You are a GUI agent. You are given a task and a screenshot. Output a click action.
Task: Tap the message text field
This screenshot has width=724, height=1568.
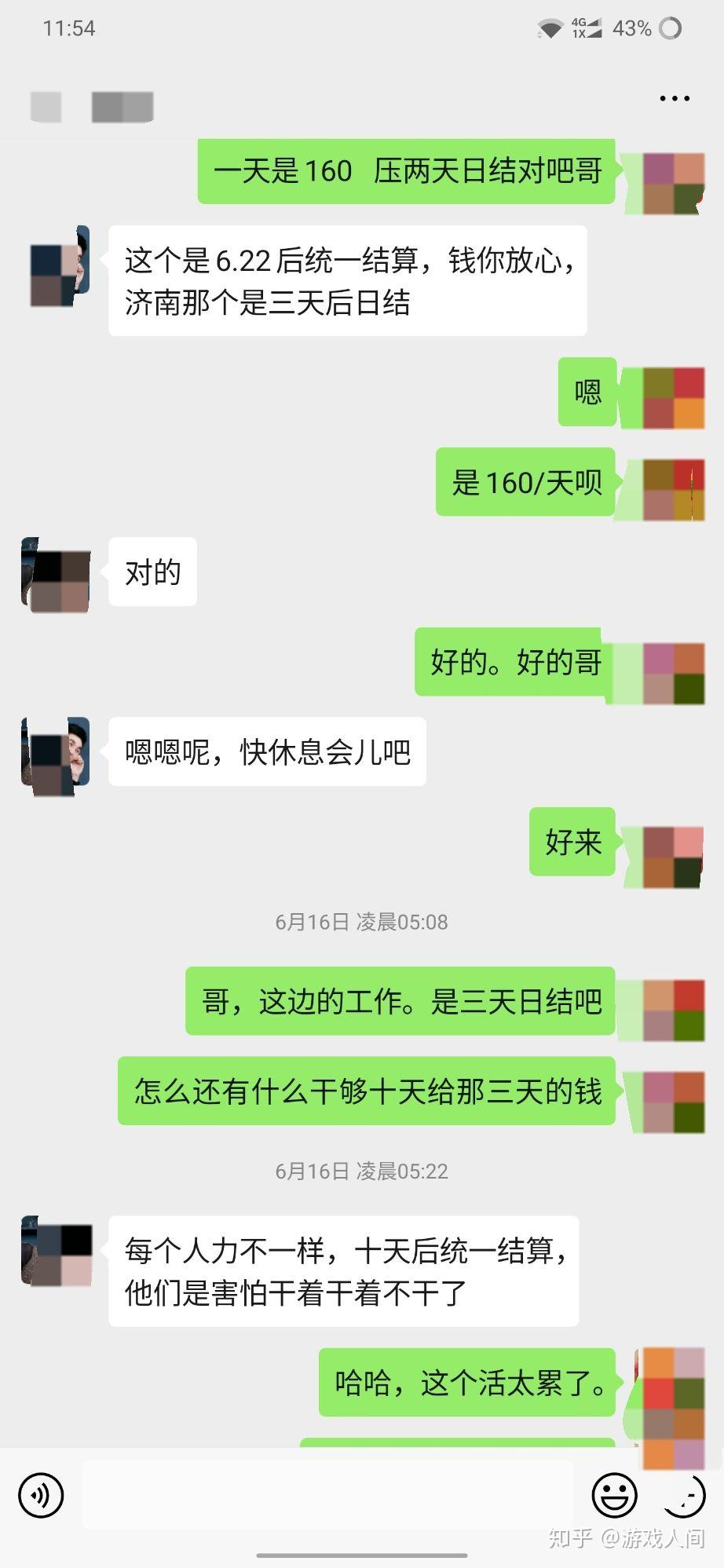click(327, 1495)
